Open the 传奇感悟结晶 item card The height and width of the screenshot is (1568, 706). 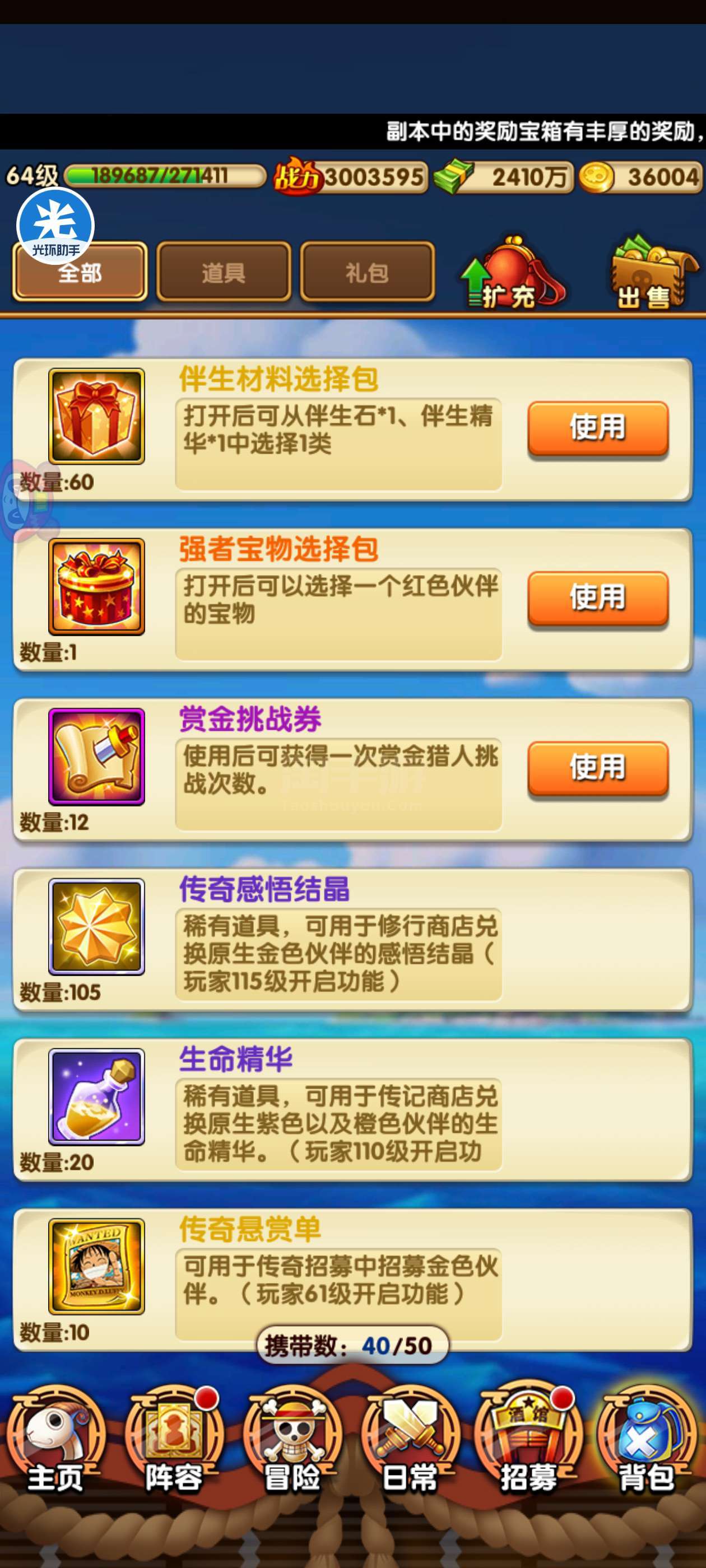352,940
